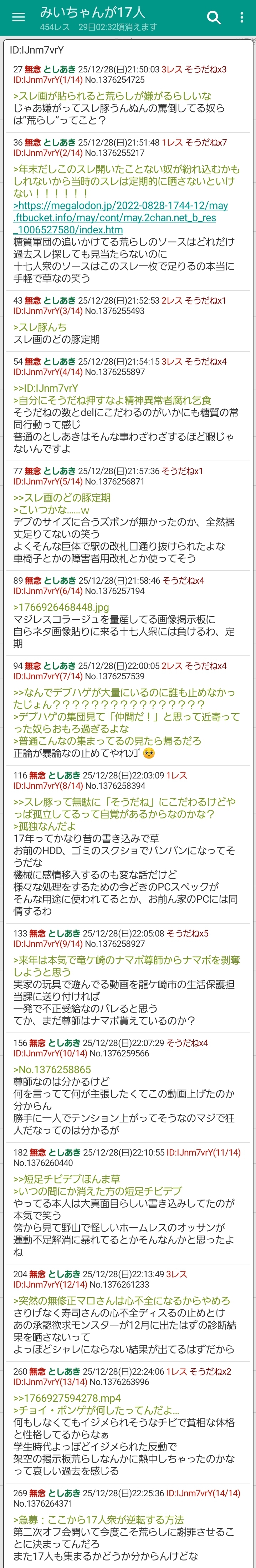The image size is (256, 1568).
Task: Tap そうだねx7 on post 36
Action: (205, 142)
